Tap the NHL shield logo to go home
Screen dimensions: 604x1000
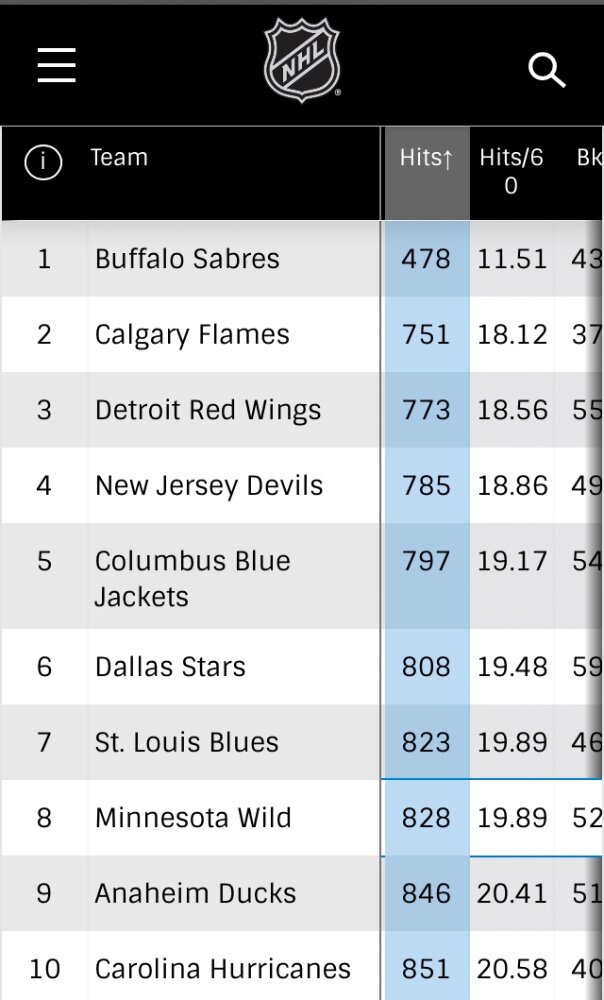point(302,59)
